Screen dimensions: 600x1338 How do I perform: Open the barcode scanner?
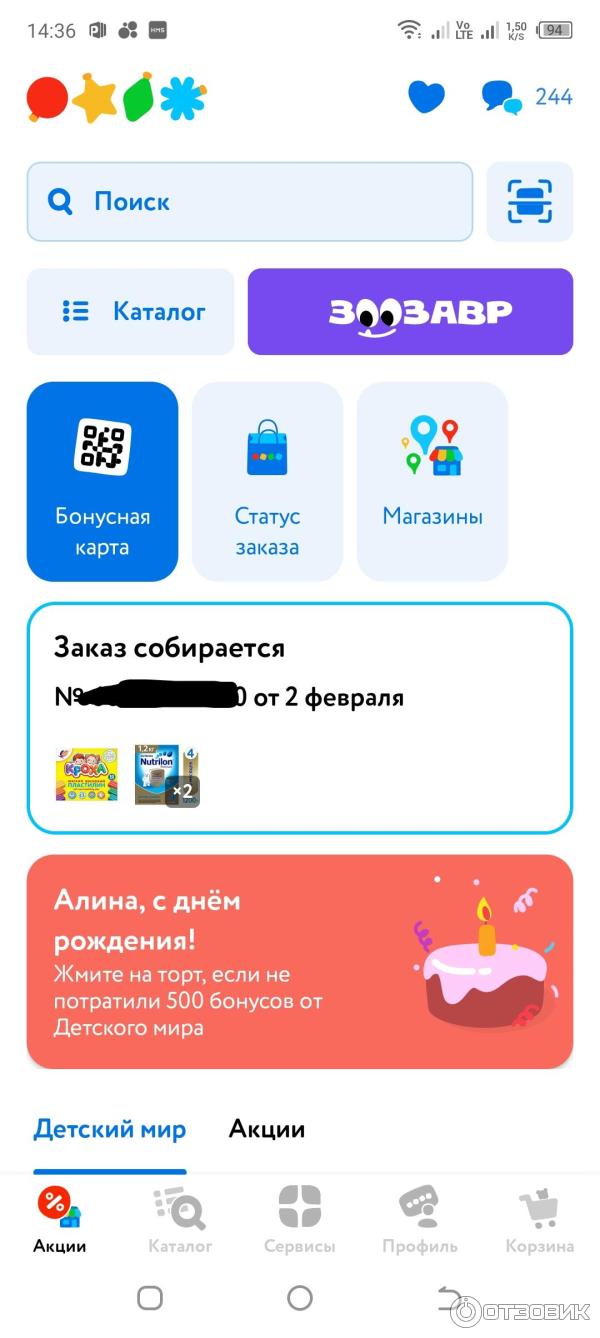(x=529, y=202)
